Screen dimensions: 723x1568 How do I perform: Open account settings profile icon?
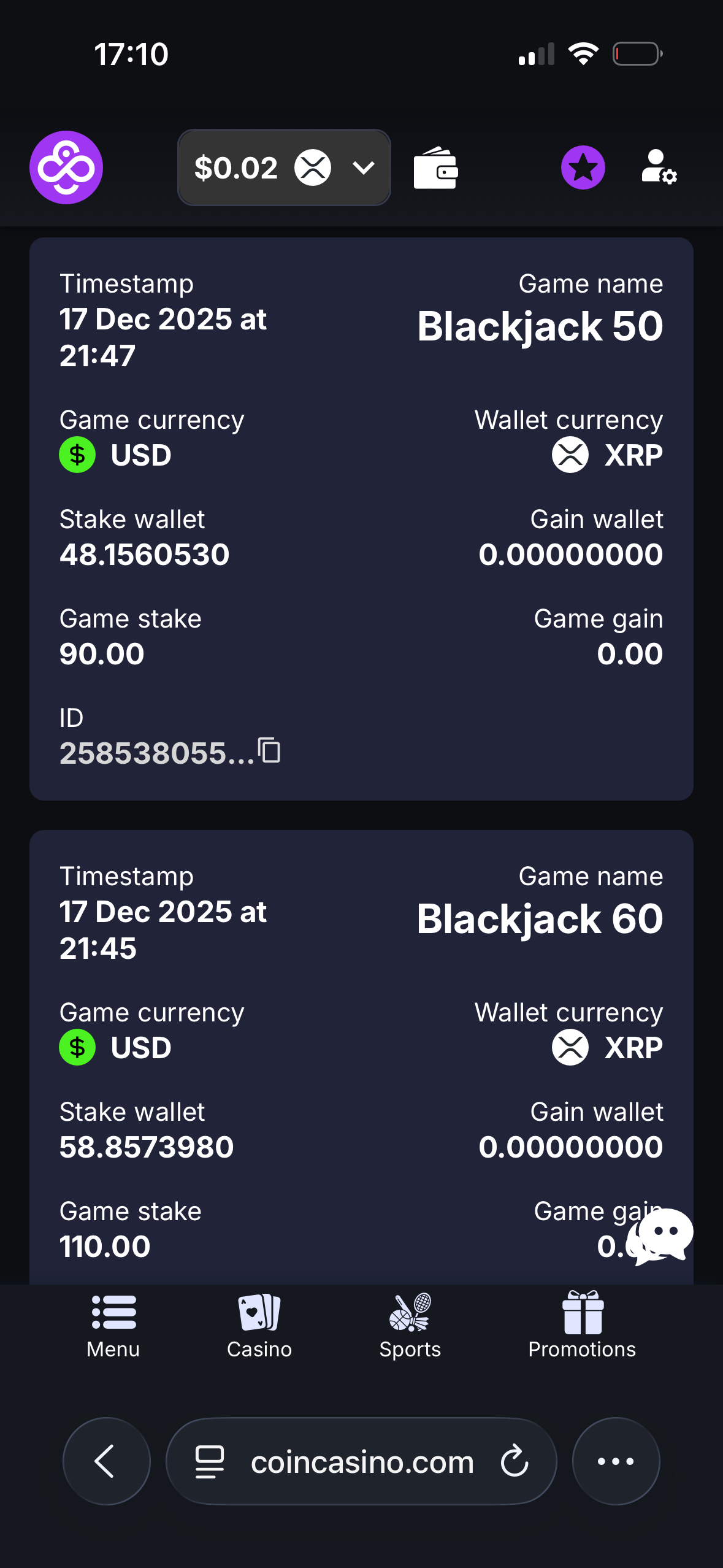click(x=658, y=167)
